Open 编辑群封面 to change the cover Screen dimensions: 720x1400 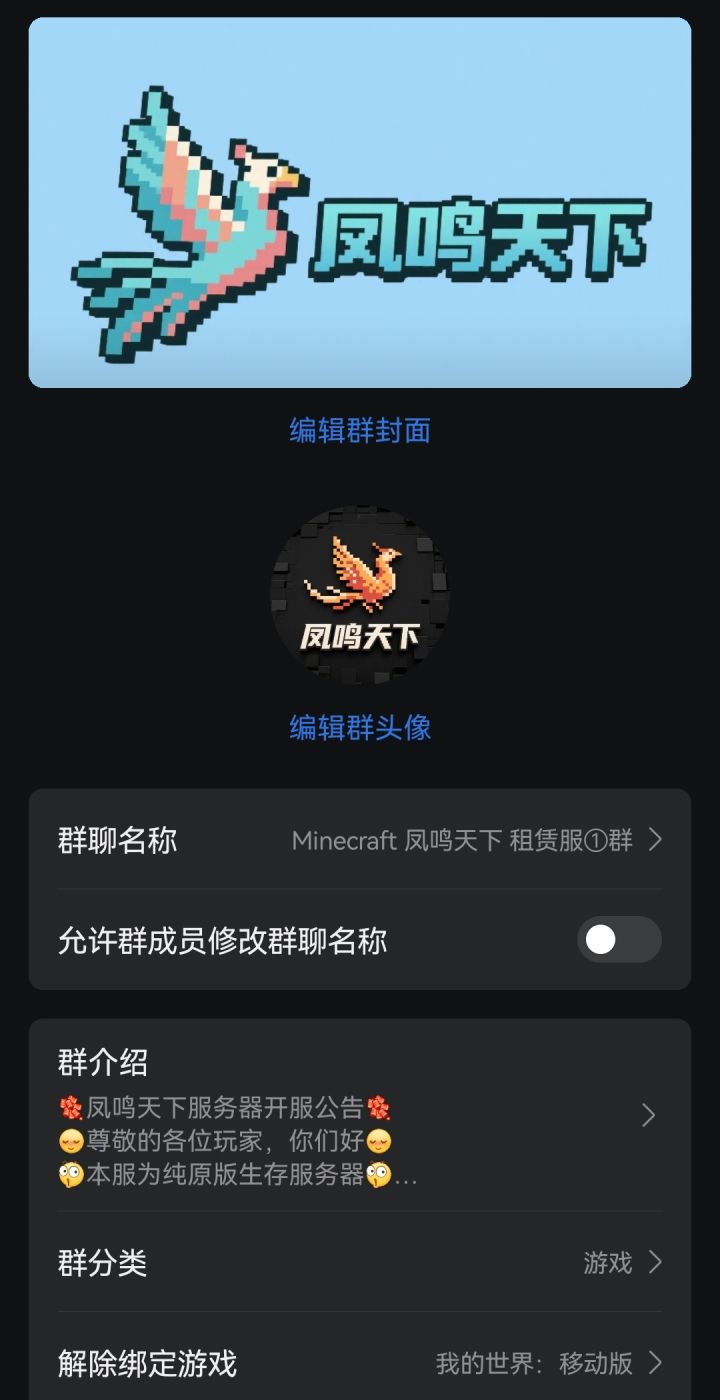coord(360,431)
